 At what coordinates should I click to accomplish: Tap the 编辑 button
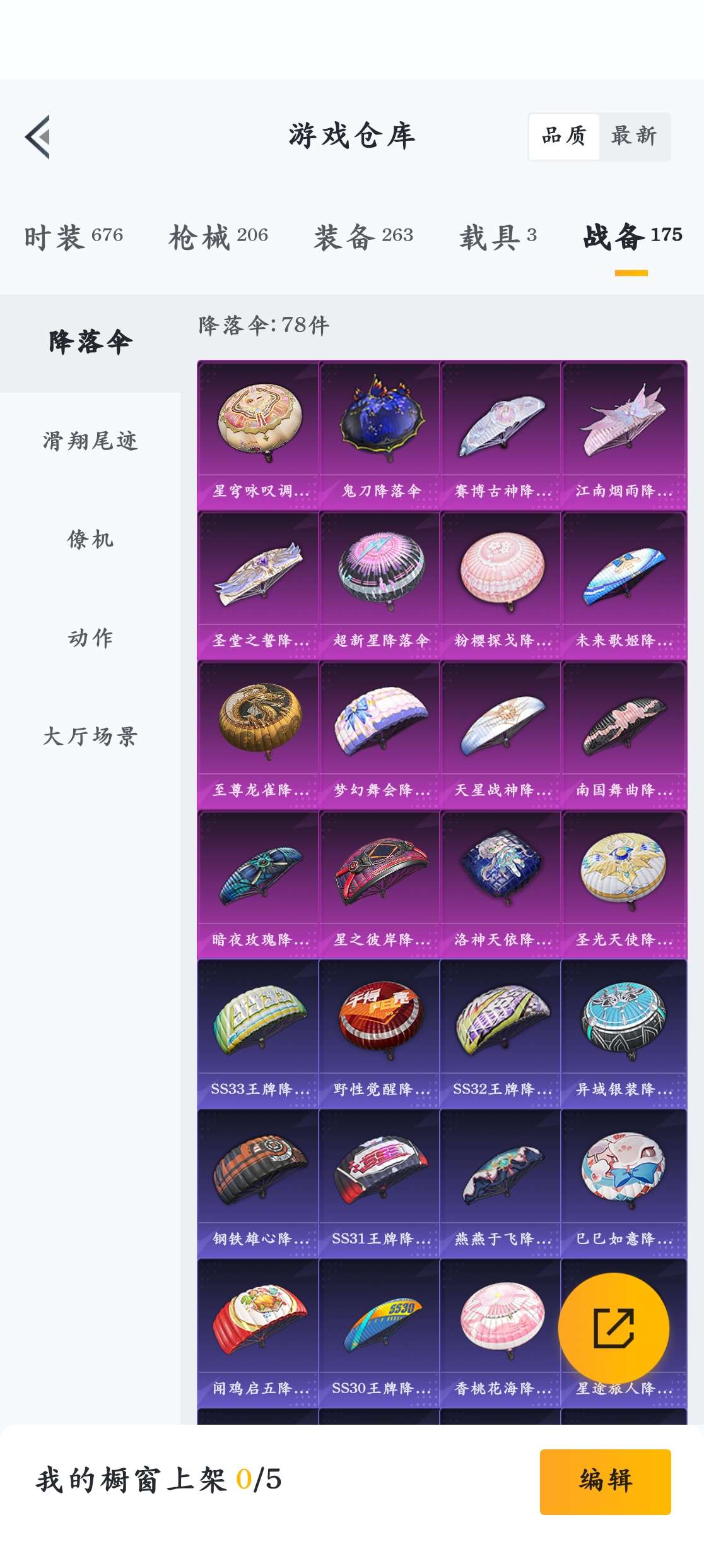pyautogui.click(x=605, y=1481)
